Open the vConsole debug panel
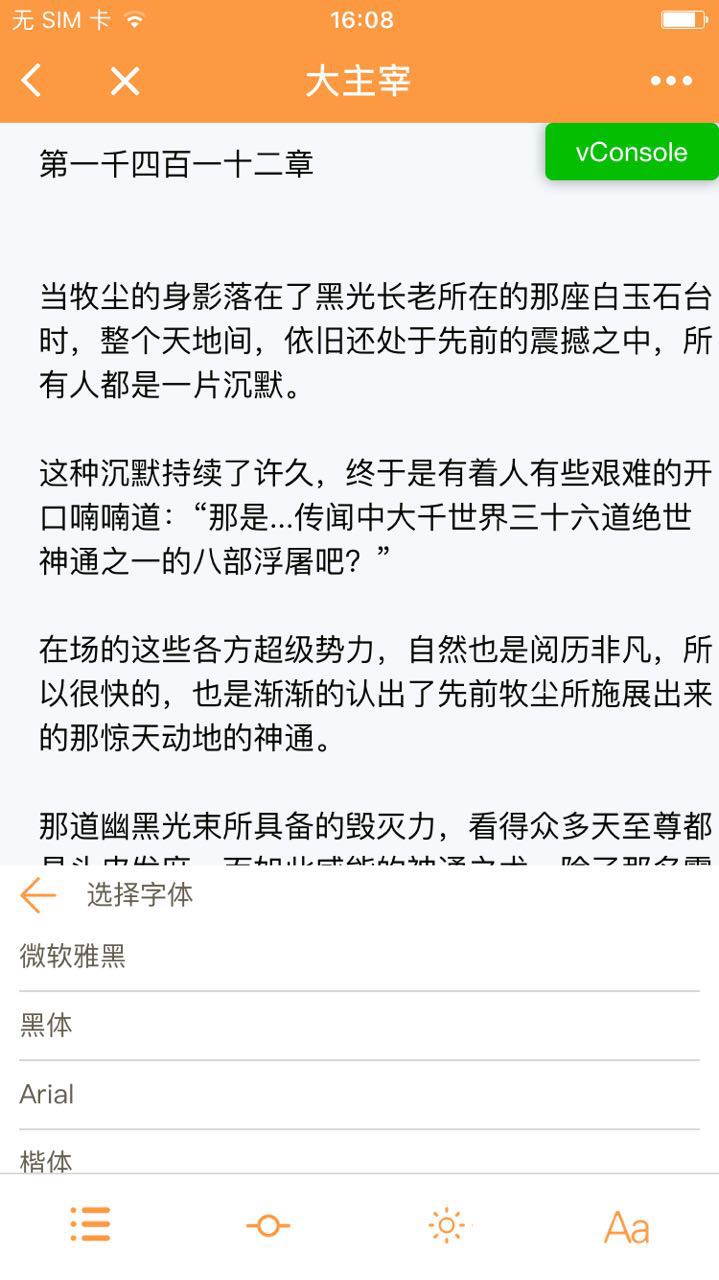719x1280 pixels. (631, 152)
